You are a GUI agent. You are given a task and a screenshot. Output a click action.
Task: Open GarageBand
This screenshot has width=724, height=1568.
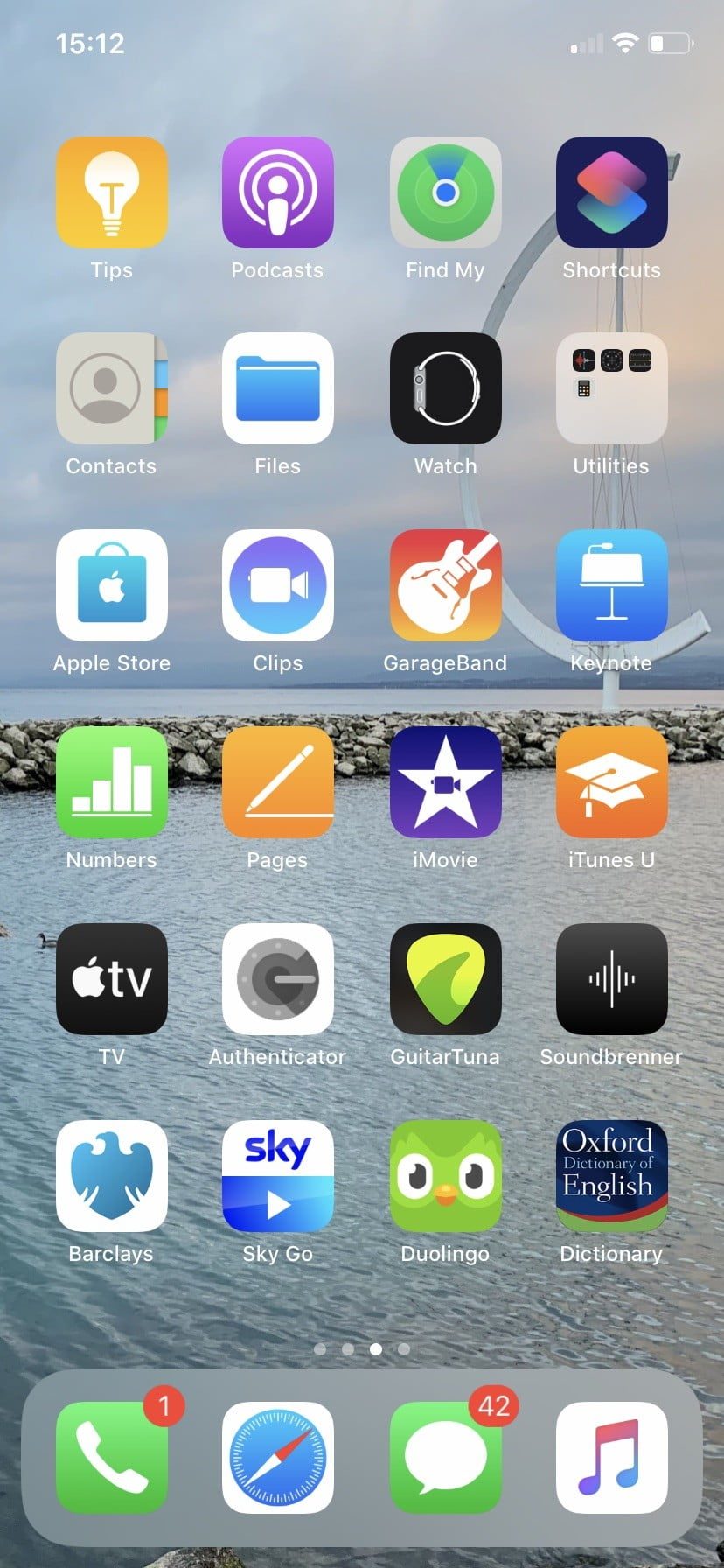pos(445,585)
